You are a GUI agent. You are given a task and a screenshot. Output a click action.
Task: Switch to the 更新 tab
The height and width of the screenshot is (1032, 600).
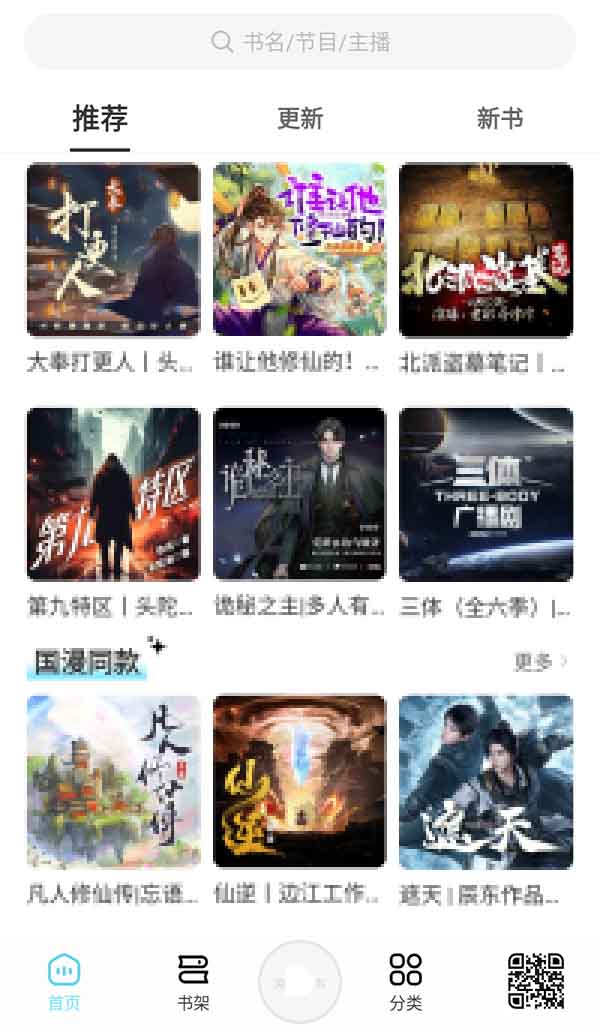click(x=300, y=119)
